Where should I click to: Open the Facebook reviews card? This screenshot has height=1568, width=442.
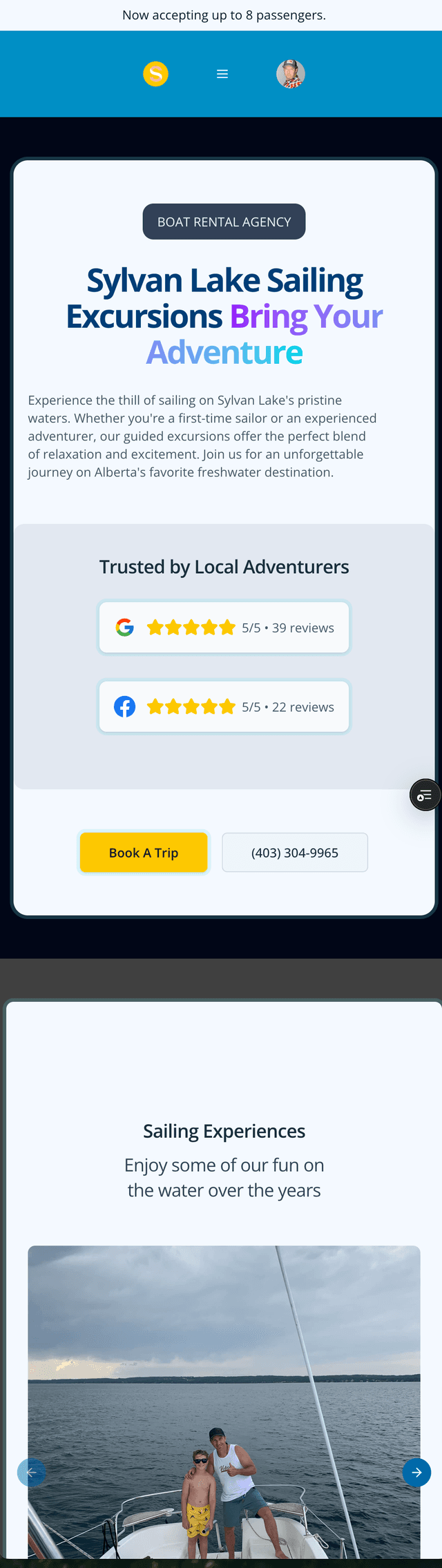(x=224, y=707)
